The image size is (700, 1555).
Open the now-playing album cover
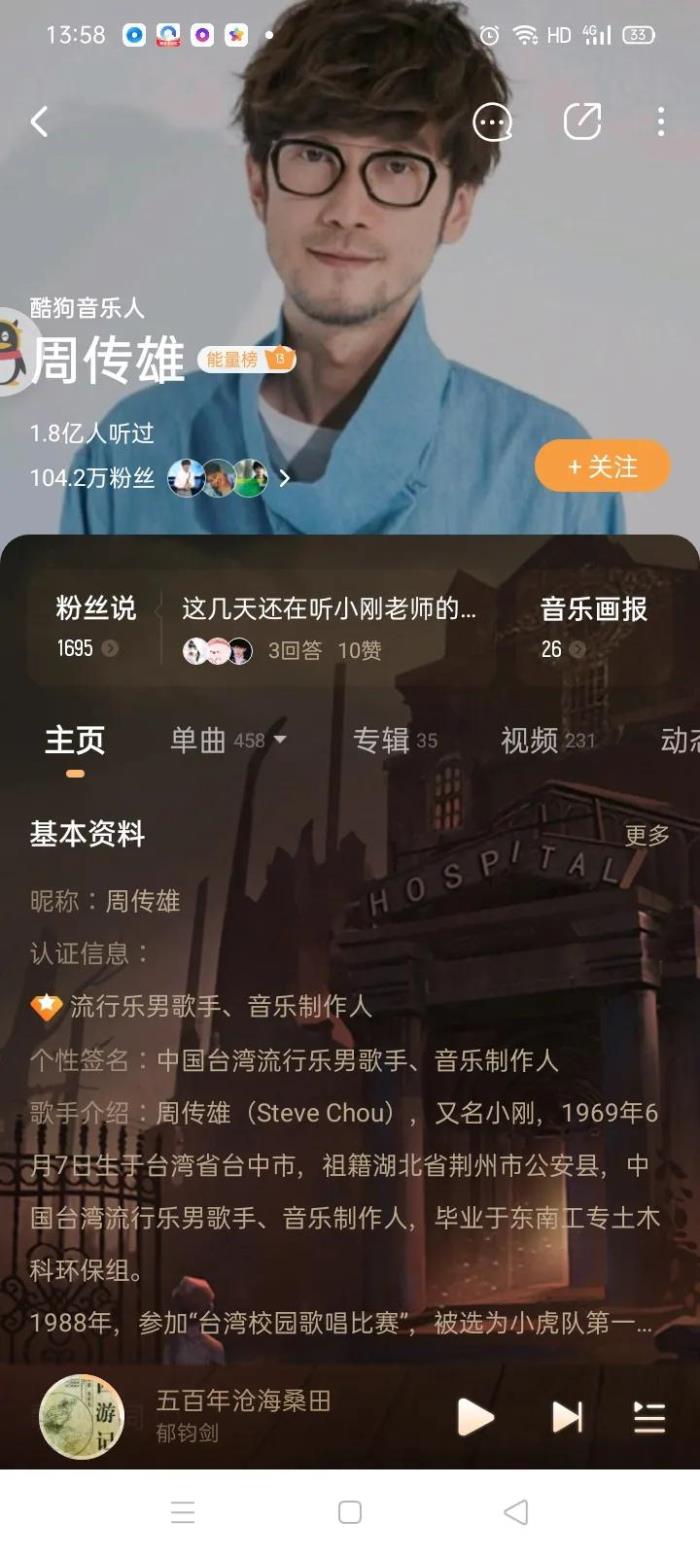[x=81, y=1417]
